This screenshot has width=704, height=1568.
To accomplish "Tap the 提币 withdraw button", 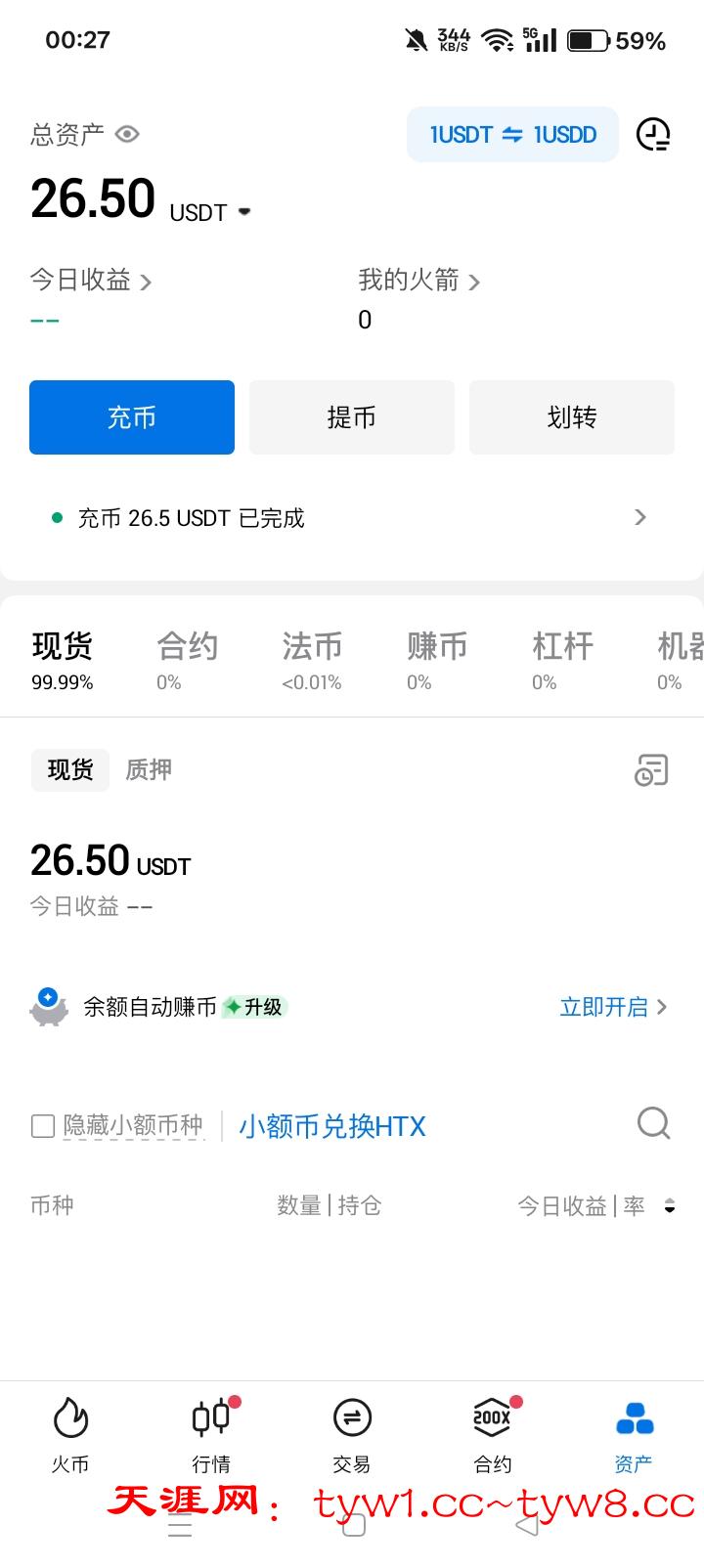I will [x=352, y=417].
